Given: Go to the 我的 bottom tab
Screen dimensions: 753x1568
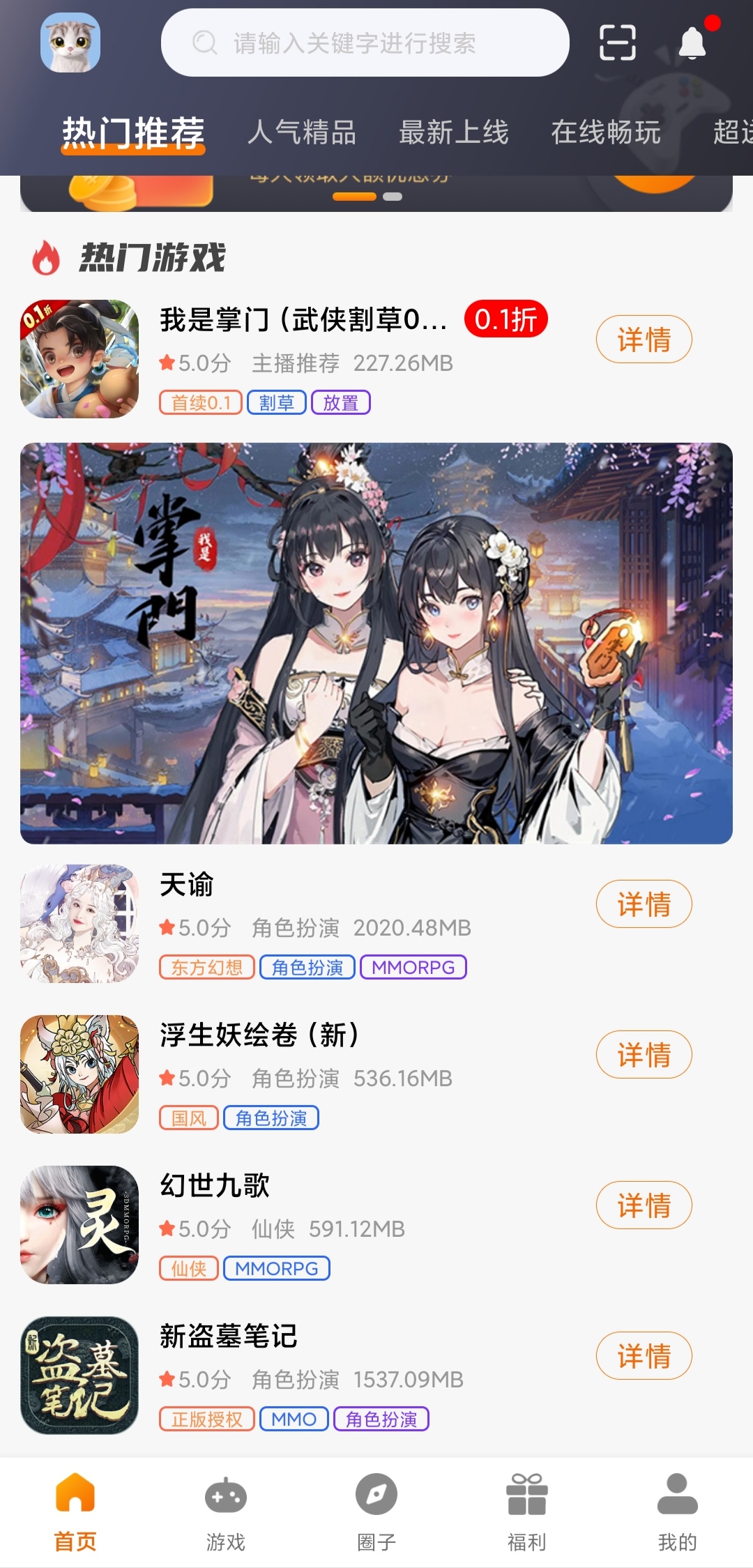Looking at the screenshot, I should 678,1512.
